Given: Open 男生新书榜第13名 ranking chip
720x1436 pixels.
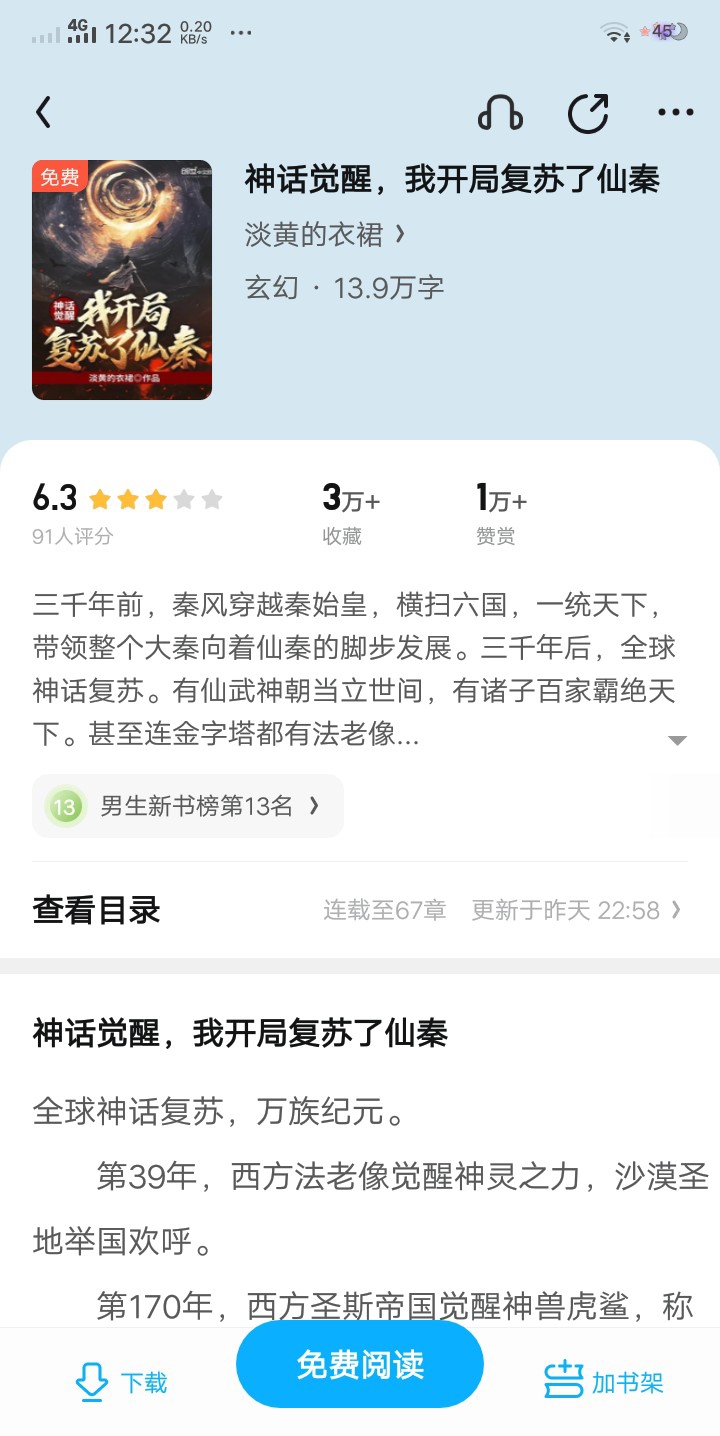Looking at the screenshot, I should (x=188, y=806).
